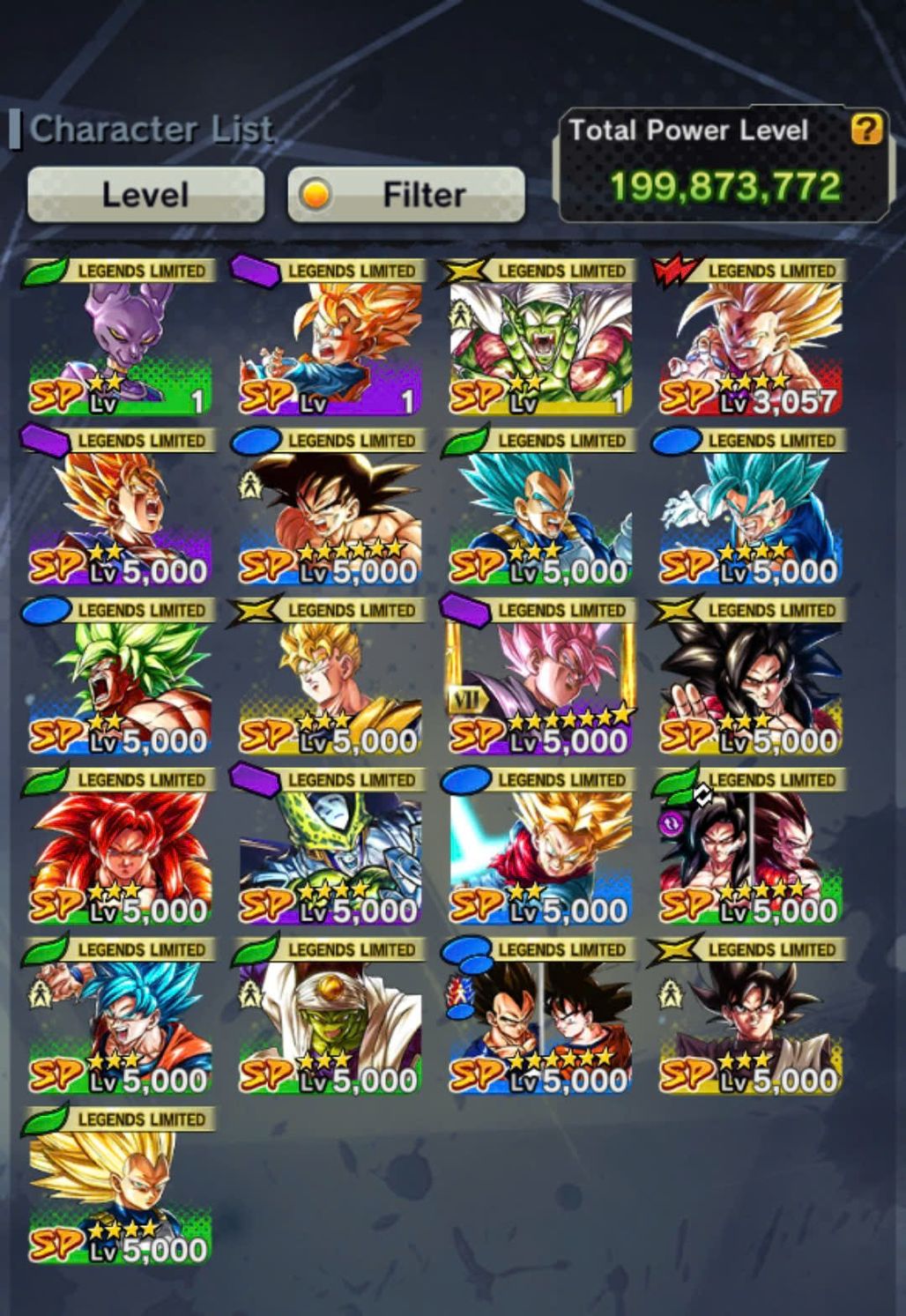Open the Level sort button
The width and height of the screenshot is (906, 1316).
pyautogui.click(x=145, y=195)
